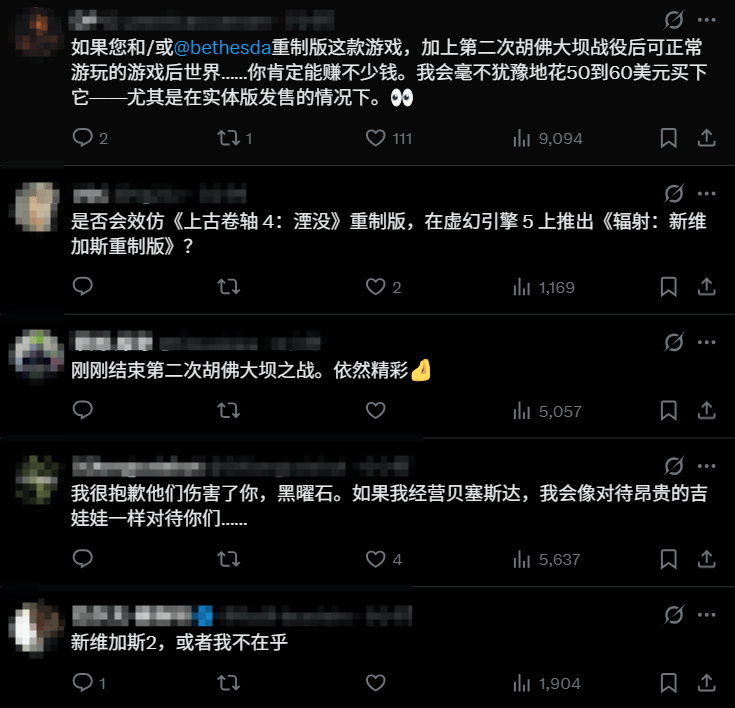Reply to the 贝塞斯达 comment
This screenshot has width=735, height=708.
click(83, 559)
